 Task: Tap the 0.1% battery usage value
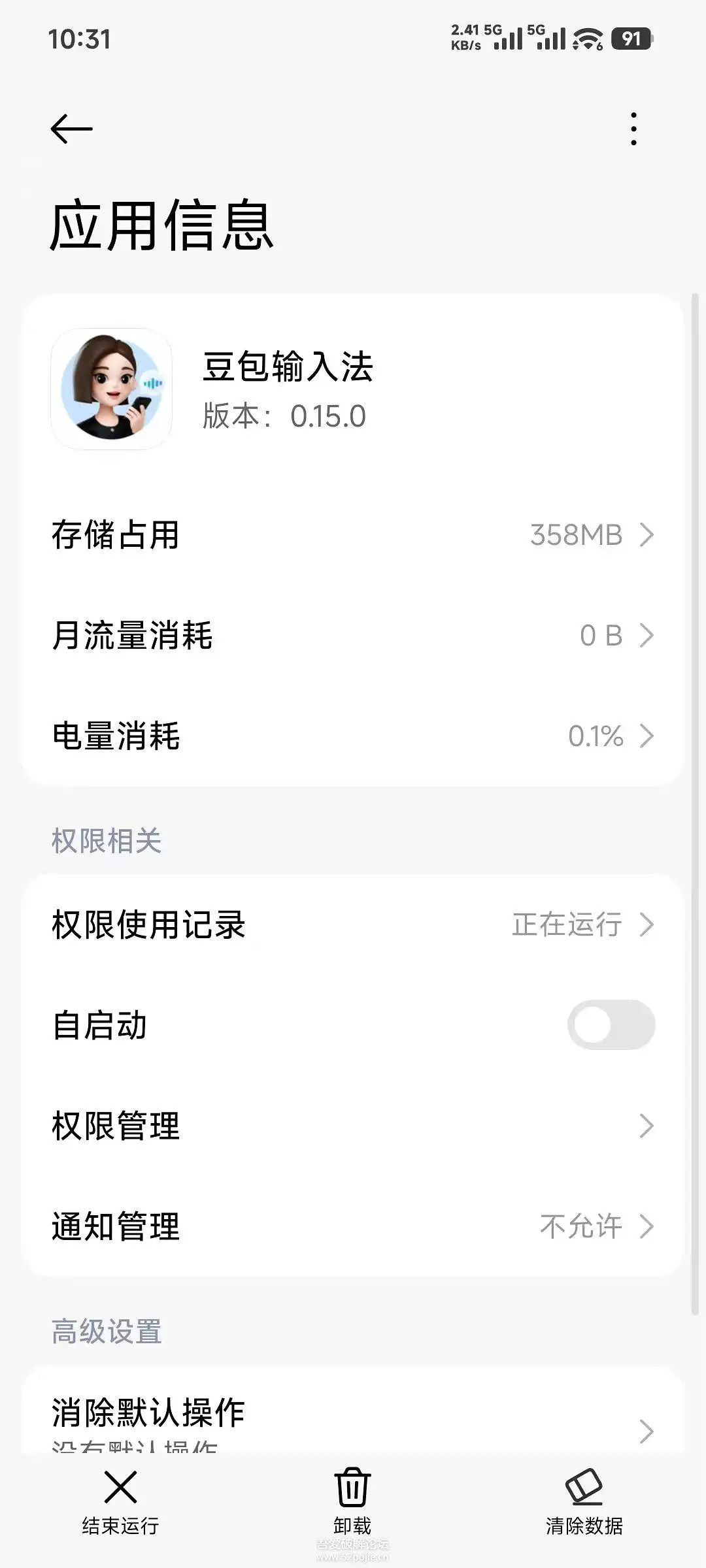(595, 737)
